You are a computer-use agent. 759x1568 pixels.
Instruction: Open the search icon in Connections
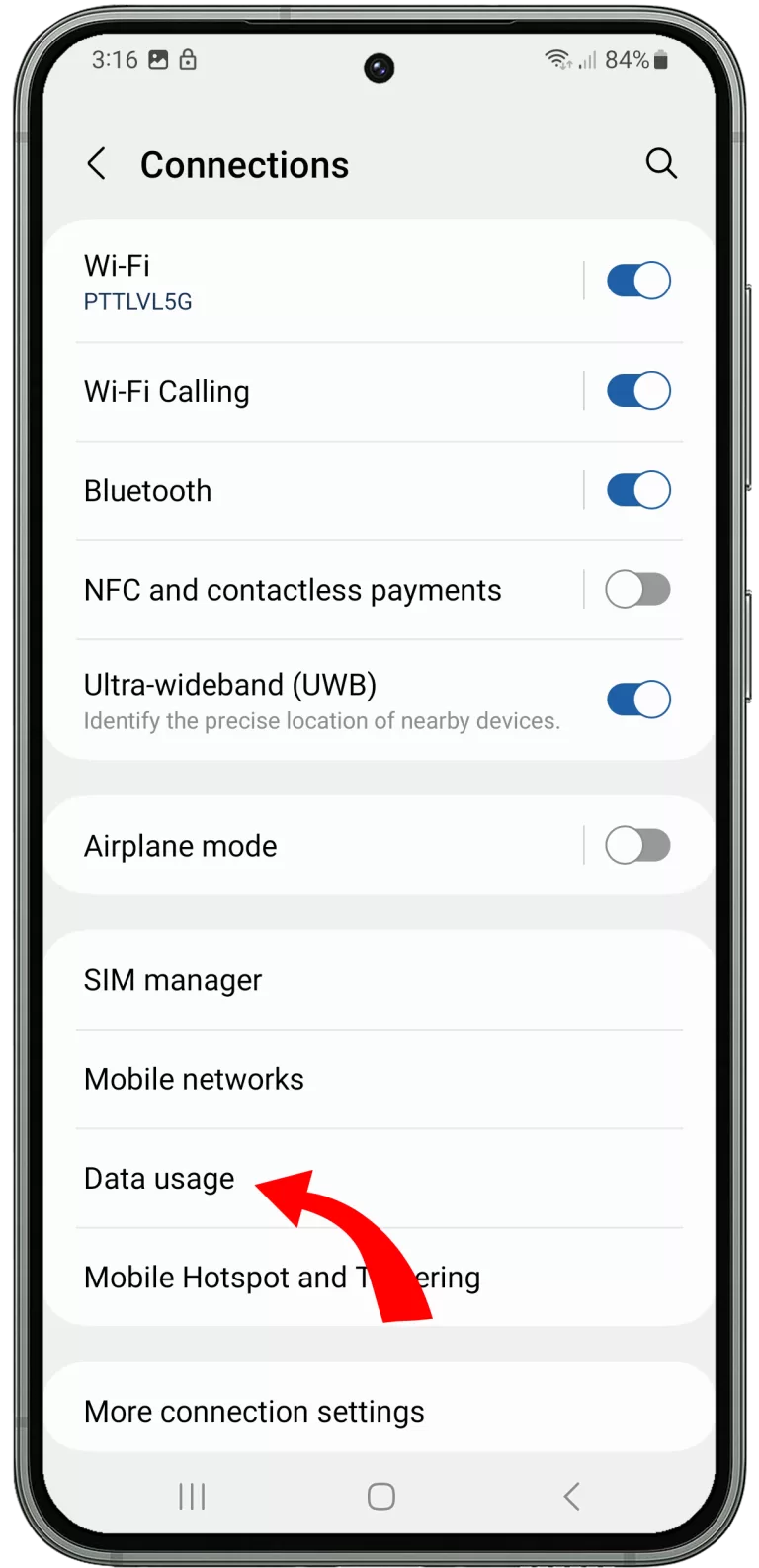(x=661, y=163)
